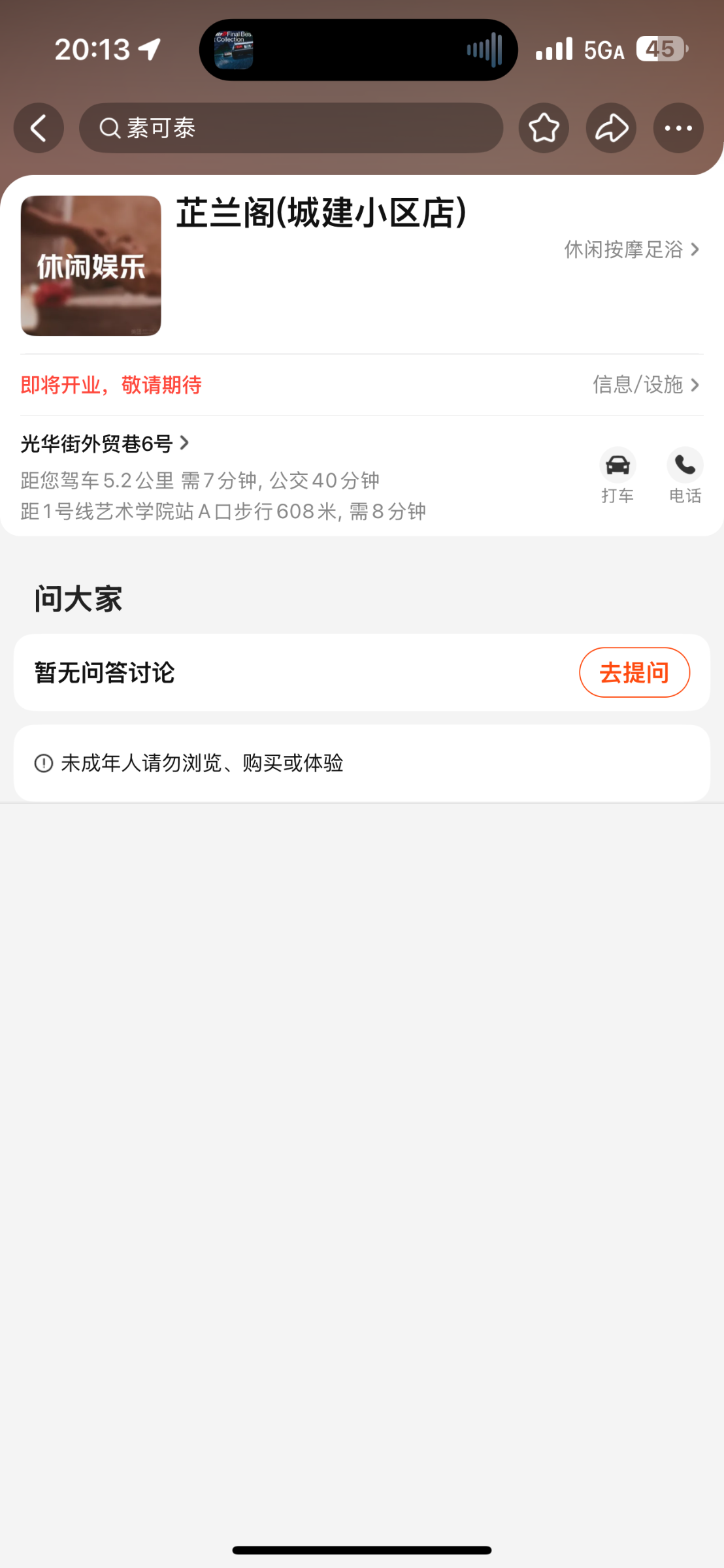Expand the address 光华街外贸巷6号 details

[103, 443]
